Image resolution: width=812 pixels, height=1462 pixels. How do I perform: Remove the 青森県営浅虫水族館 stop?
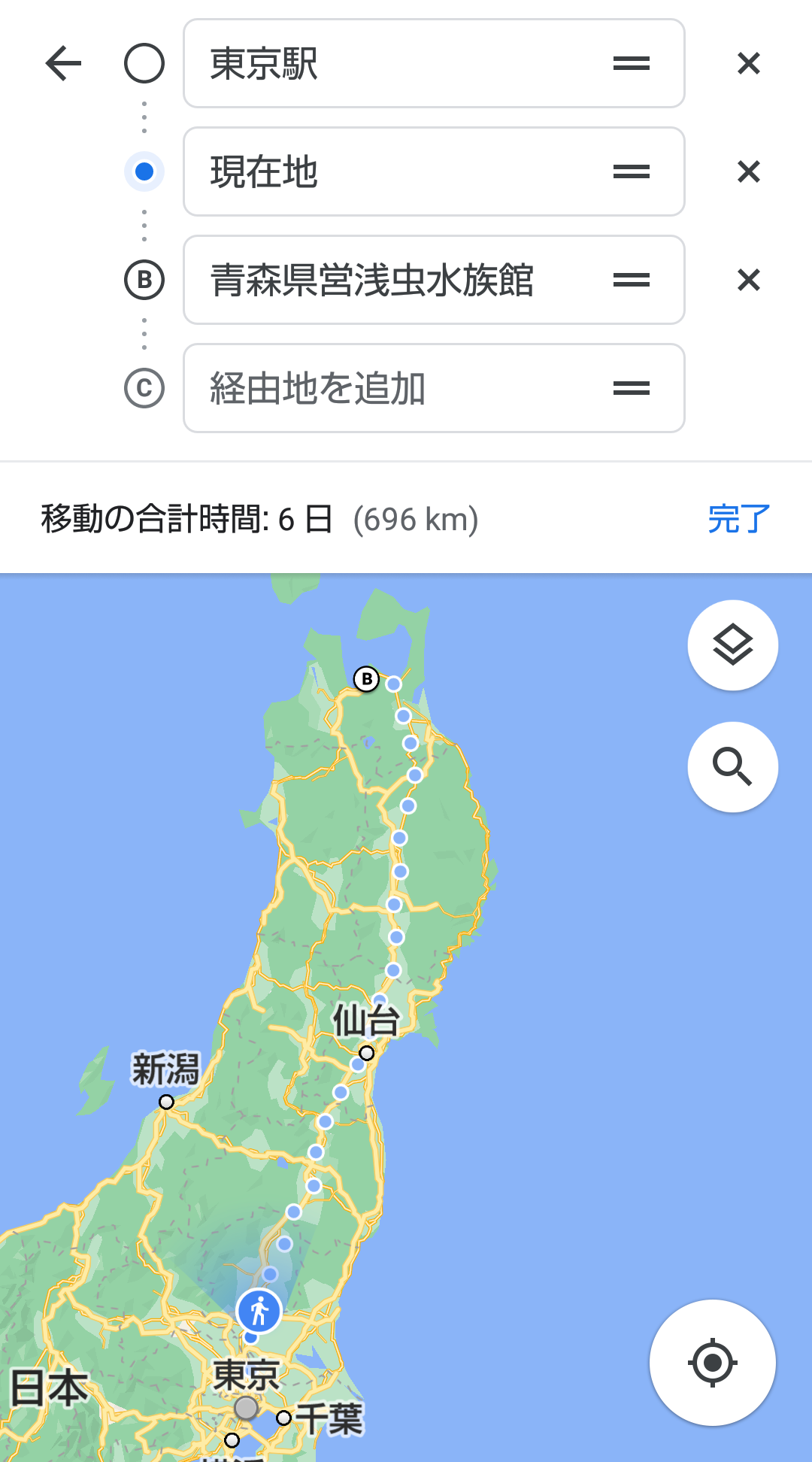(x=749, y=280)
